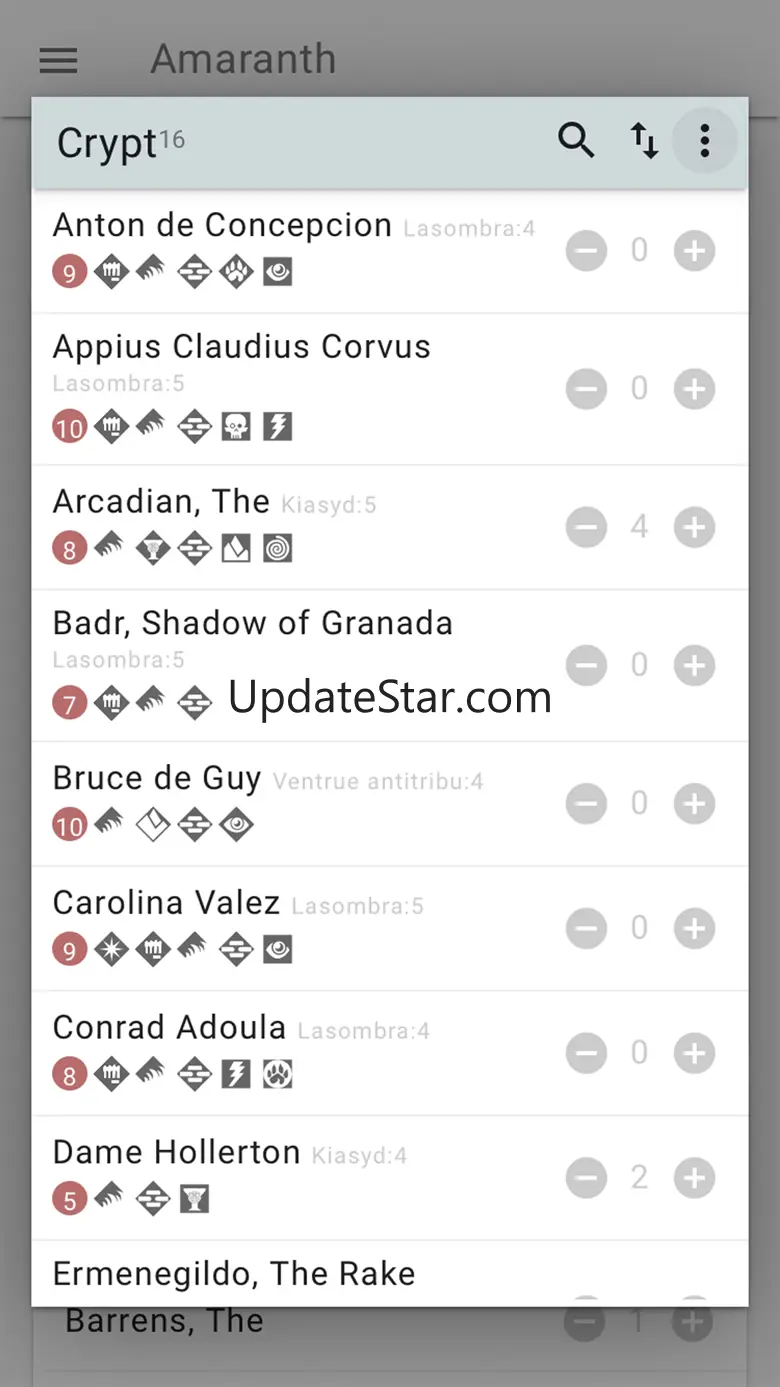The image size is (780, 1387).
Task: View Conrad Adoula card entry
Action: [x=390, y=1053]
